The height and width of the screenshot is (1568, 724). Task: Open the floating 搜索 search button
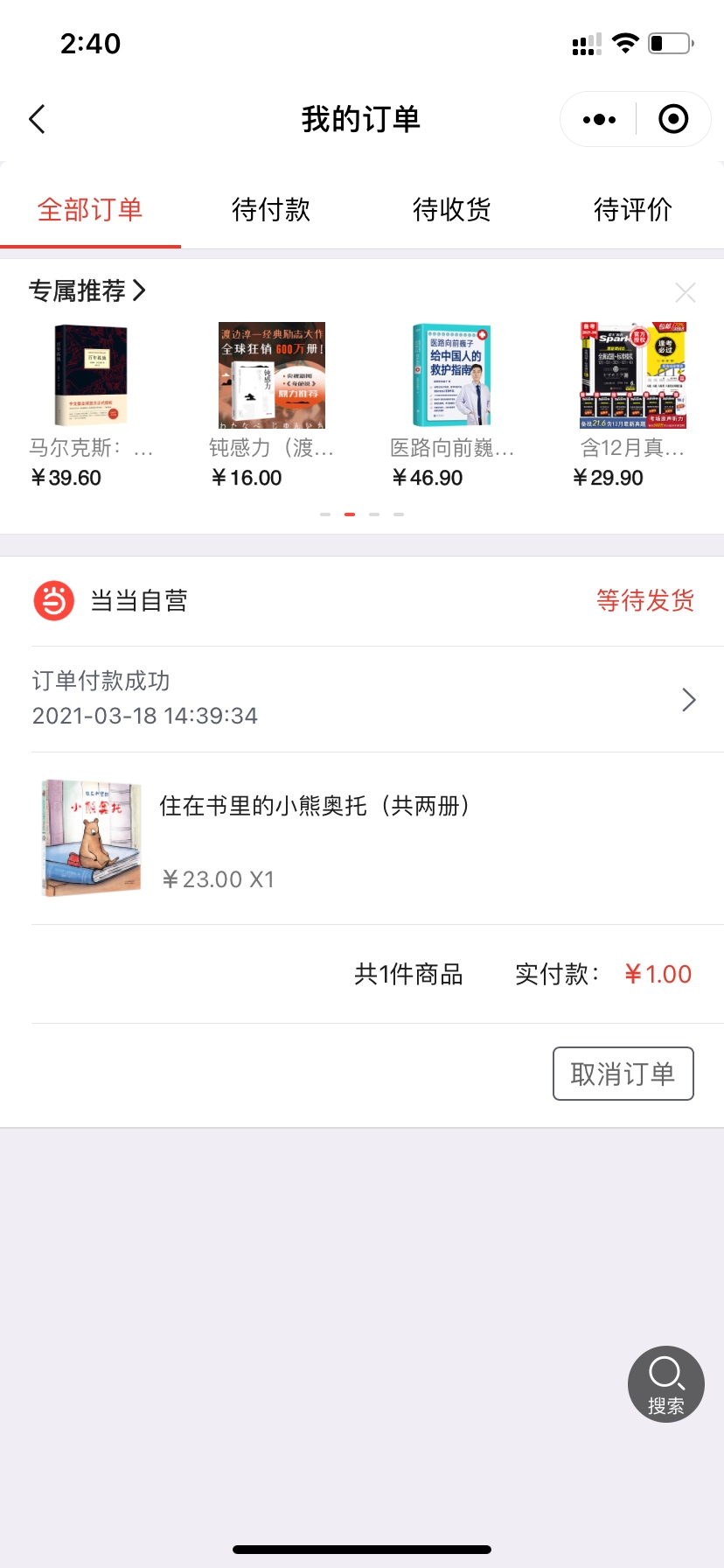point(665,1383)
